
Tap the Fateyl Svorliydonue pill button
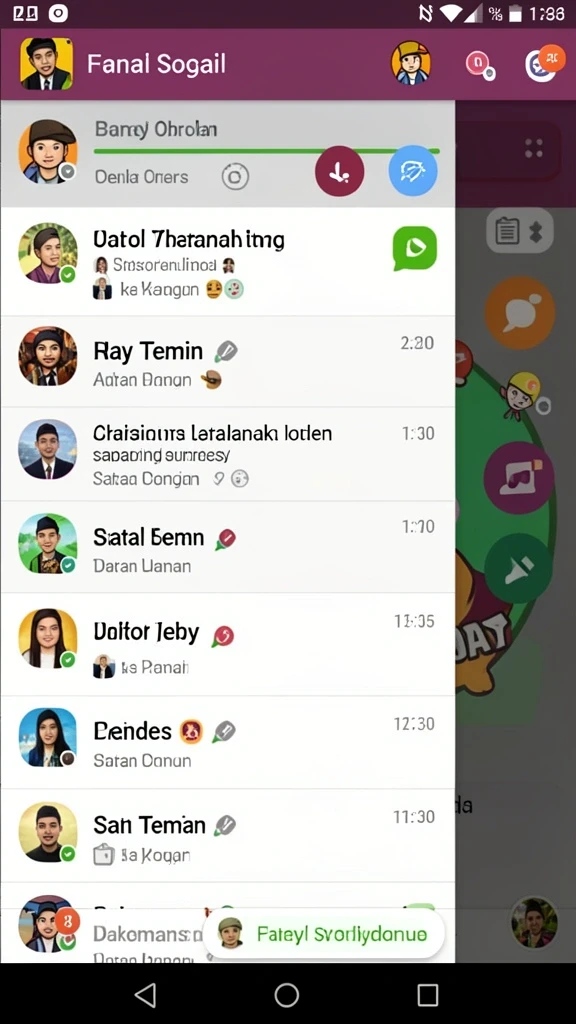click(324, 934)
